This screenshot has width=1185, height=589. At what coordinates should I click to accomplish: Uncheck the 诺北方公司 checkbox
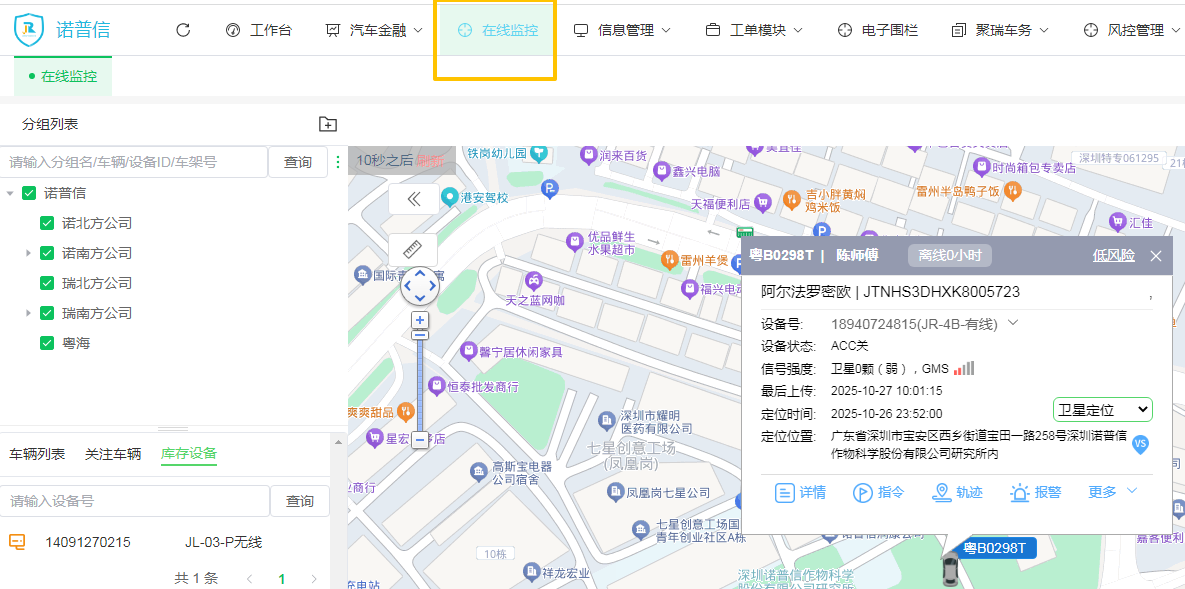[47, 223]
